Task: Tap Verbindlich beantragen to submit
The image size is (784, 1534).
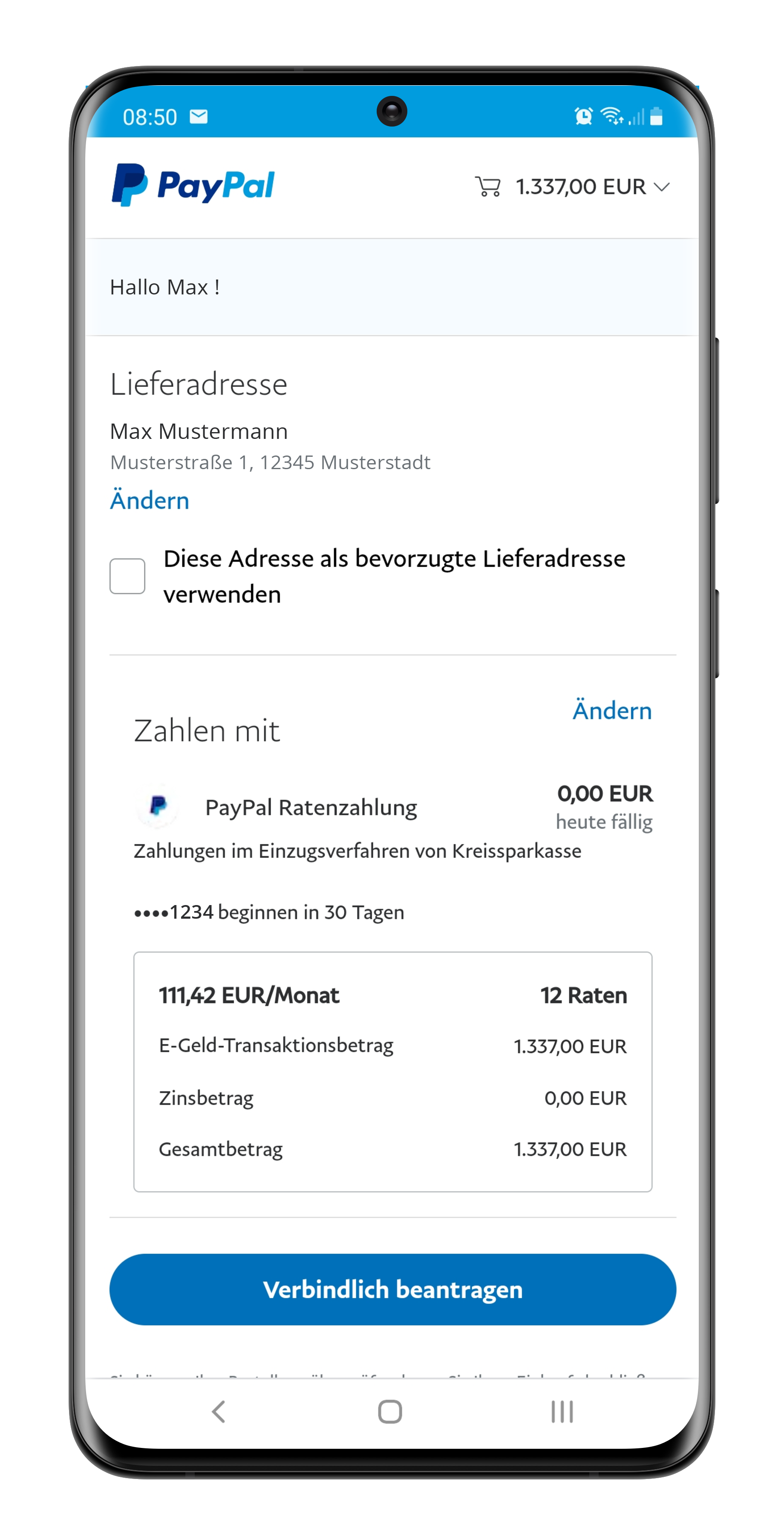Action: tap(392, 1289)
